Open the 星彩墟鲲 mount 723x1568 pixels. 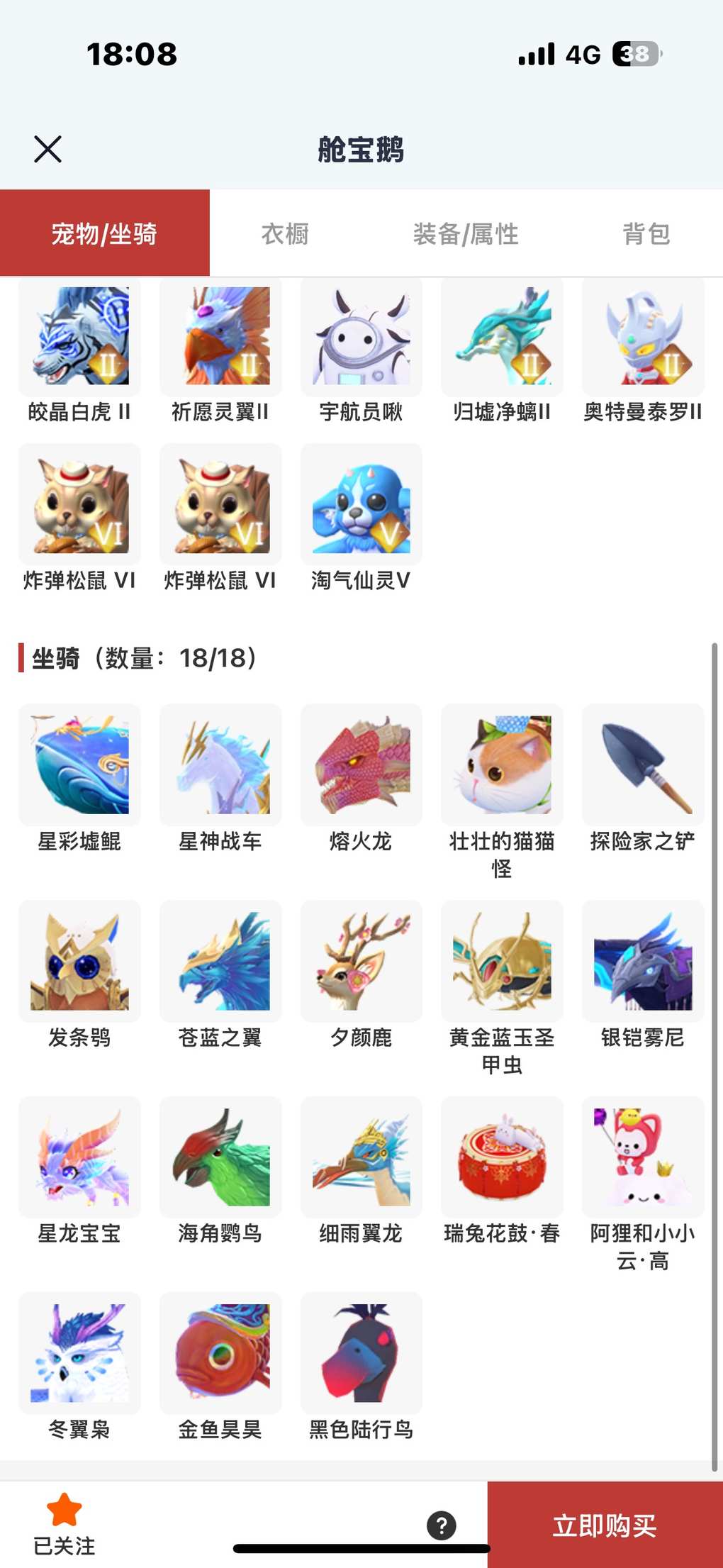click(x=79, y=765)
